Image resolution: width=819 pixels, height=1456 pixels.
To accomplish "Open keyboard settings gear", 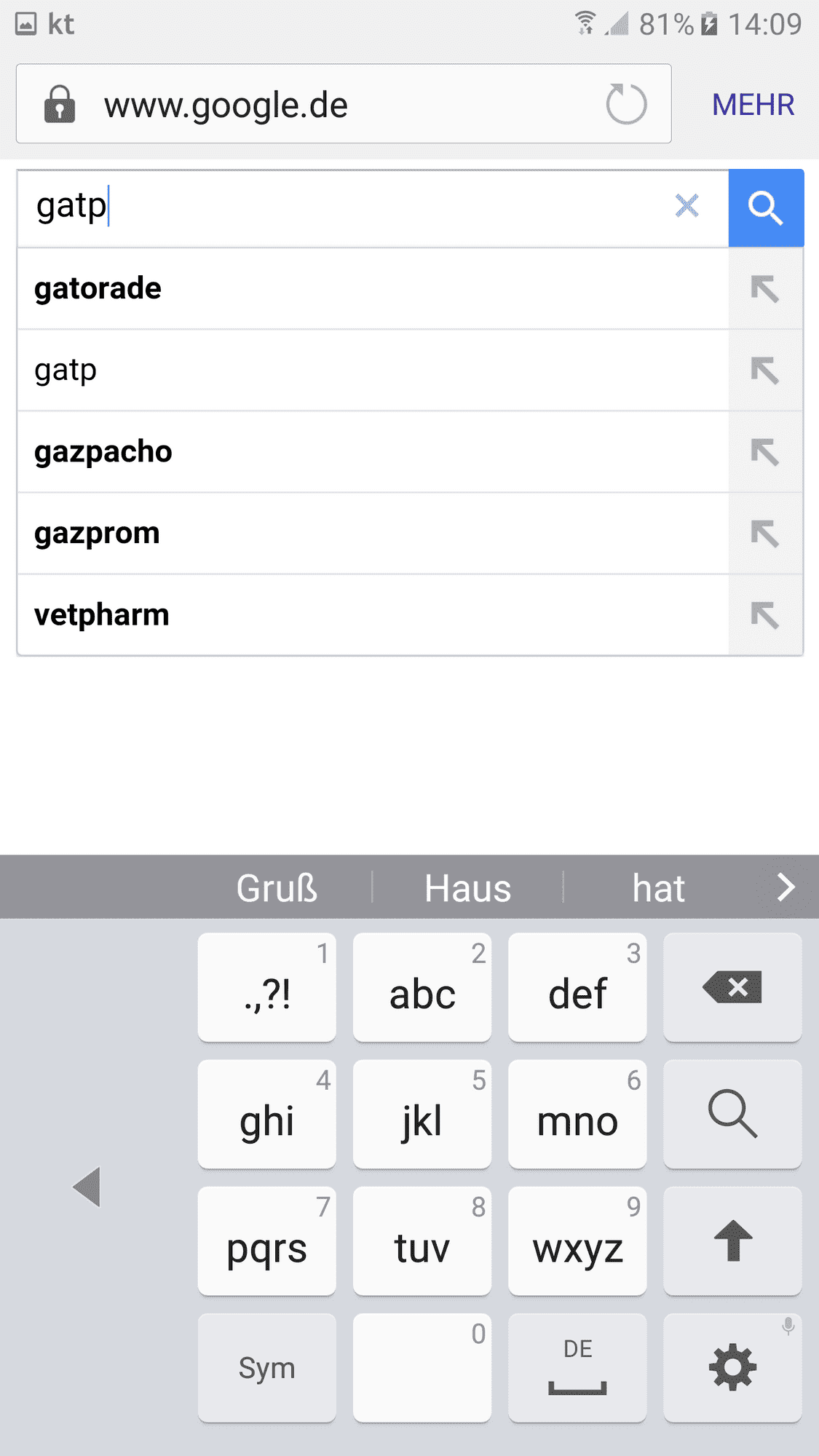I will point(732,1368).
